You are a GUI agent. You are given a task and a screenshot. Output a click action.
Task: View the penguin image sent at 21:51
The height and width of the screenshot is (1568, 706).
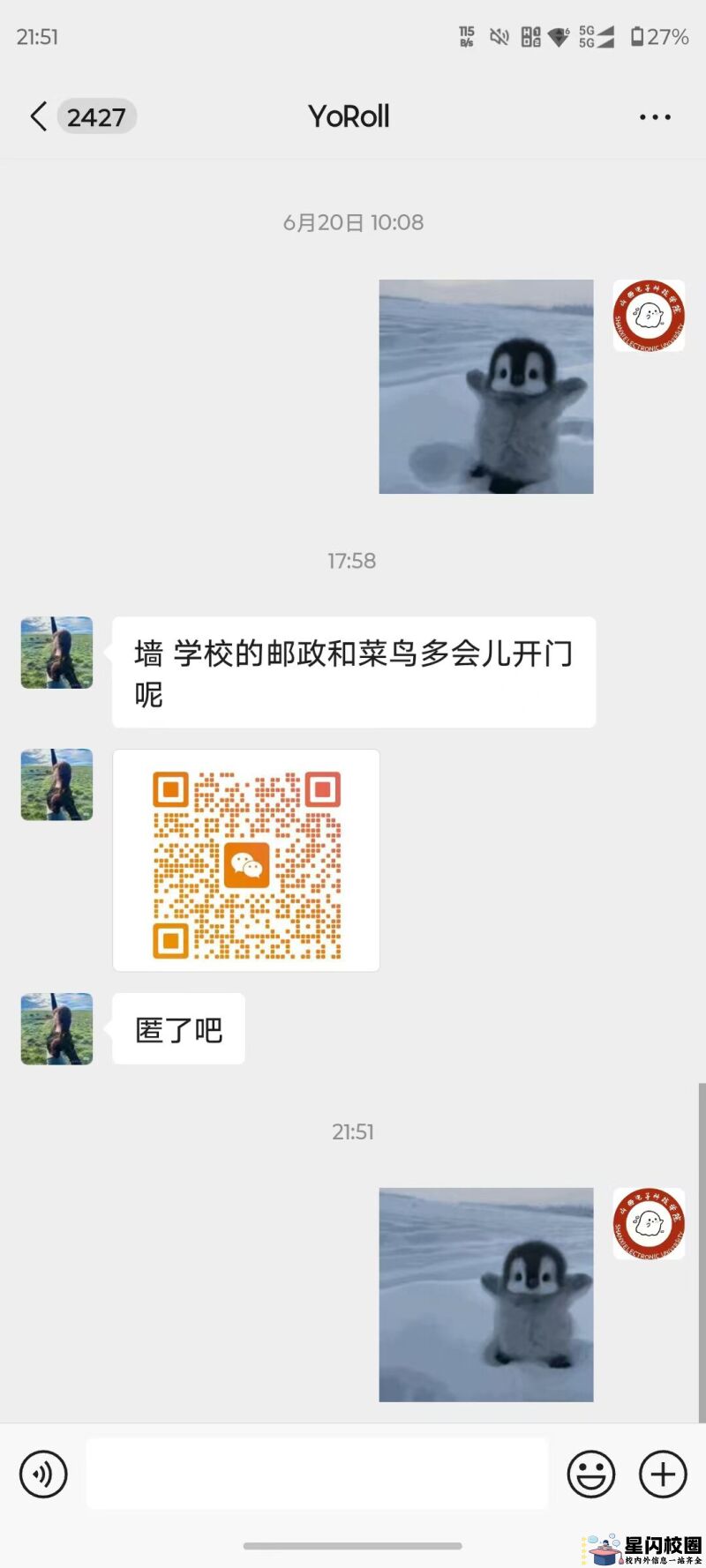tap(486, 1295)
